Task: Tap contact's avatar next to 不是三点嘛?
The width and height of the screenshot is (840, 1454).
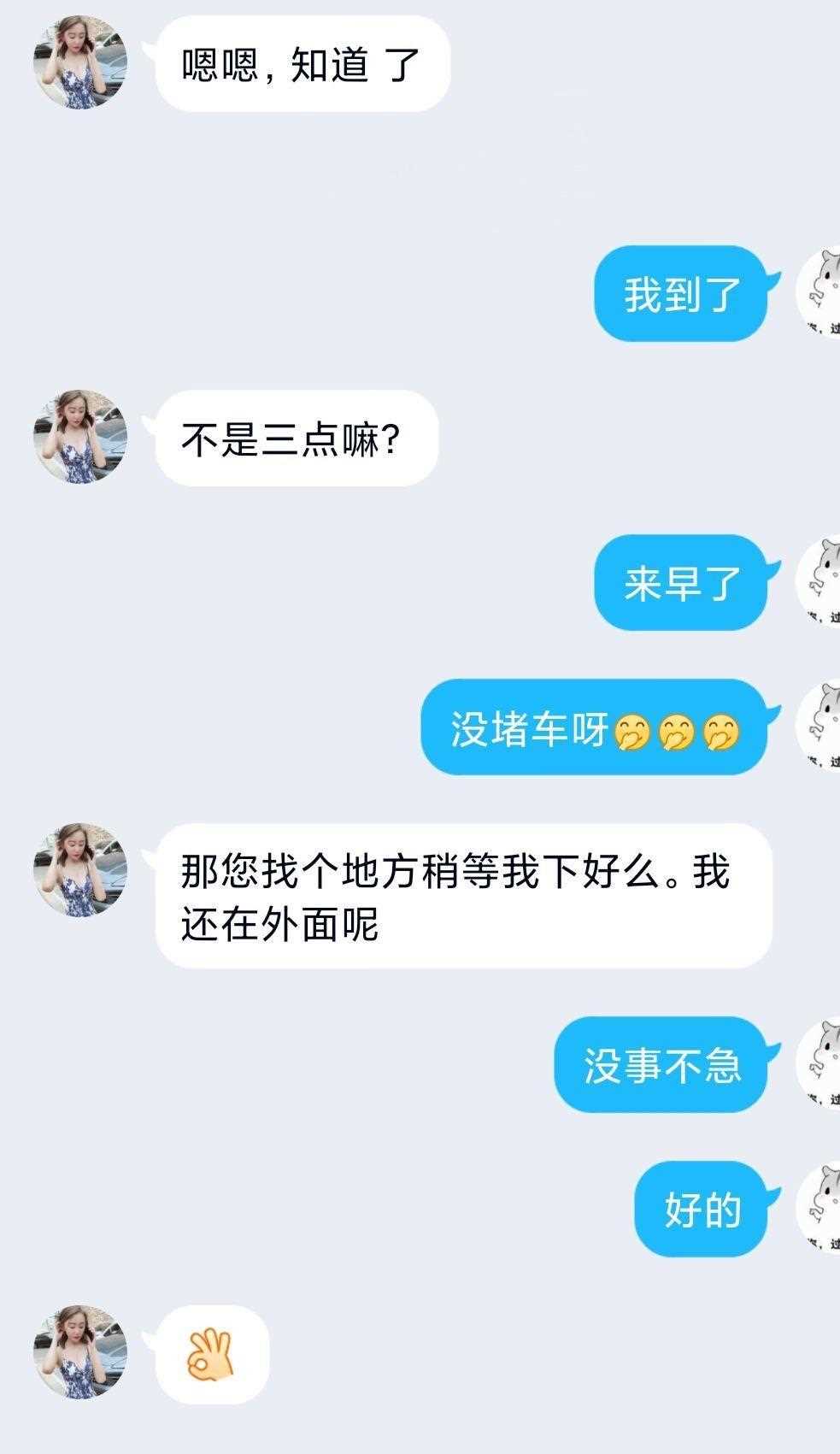Action: (79, 437)
